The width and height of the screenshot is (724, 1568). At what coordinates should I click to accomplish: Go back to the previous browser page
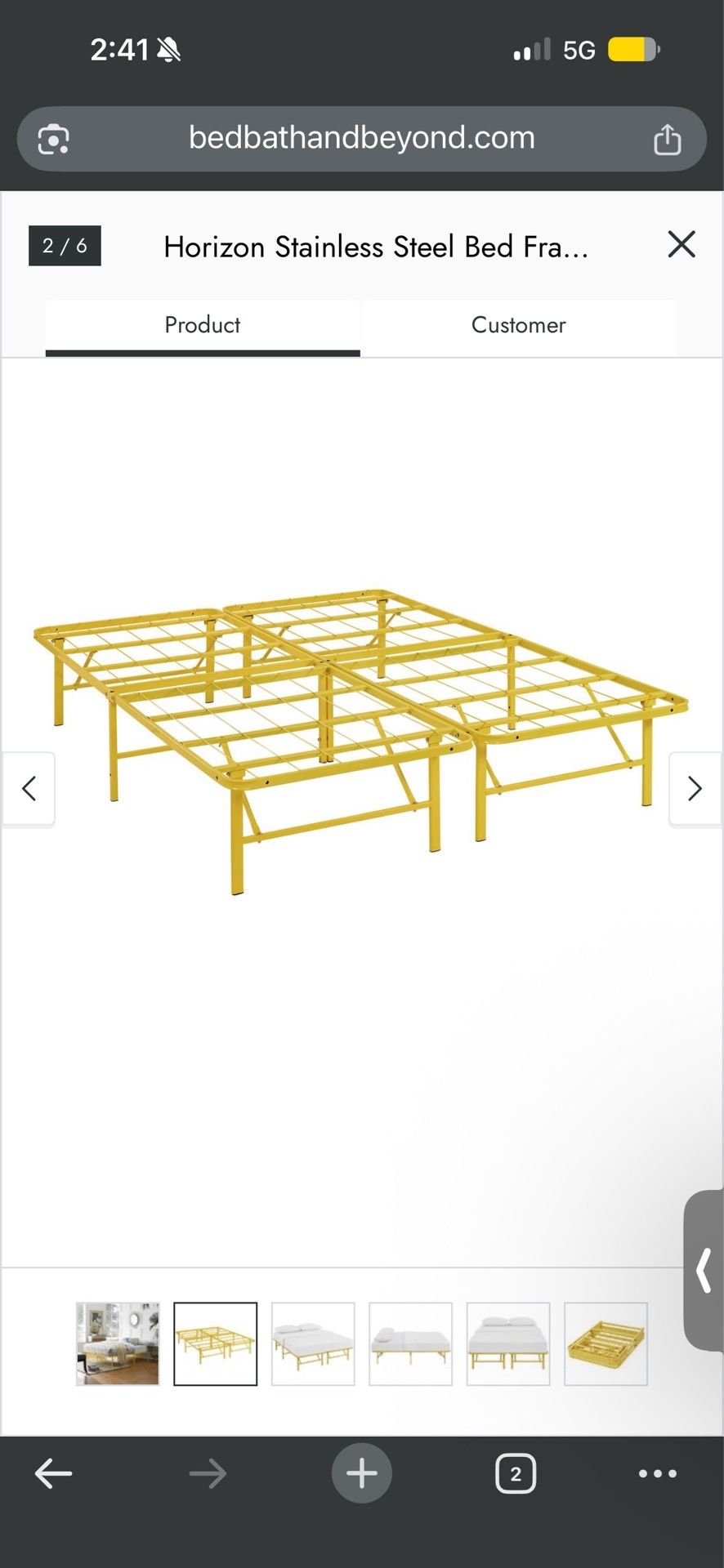[54, 1474]
